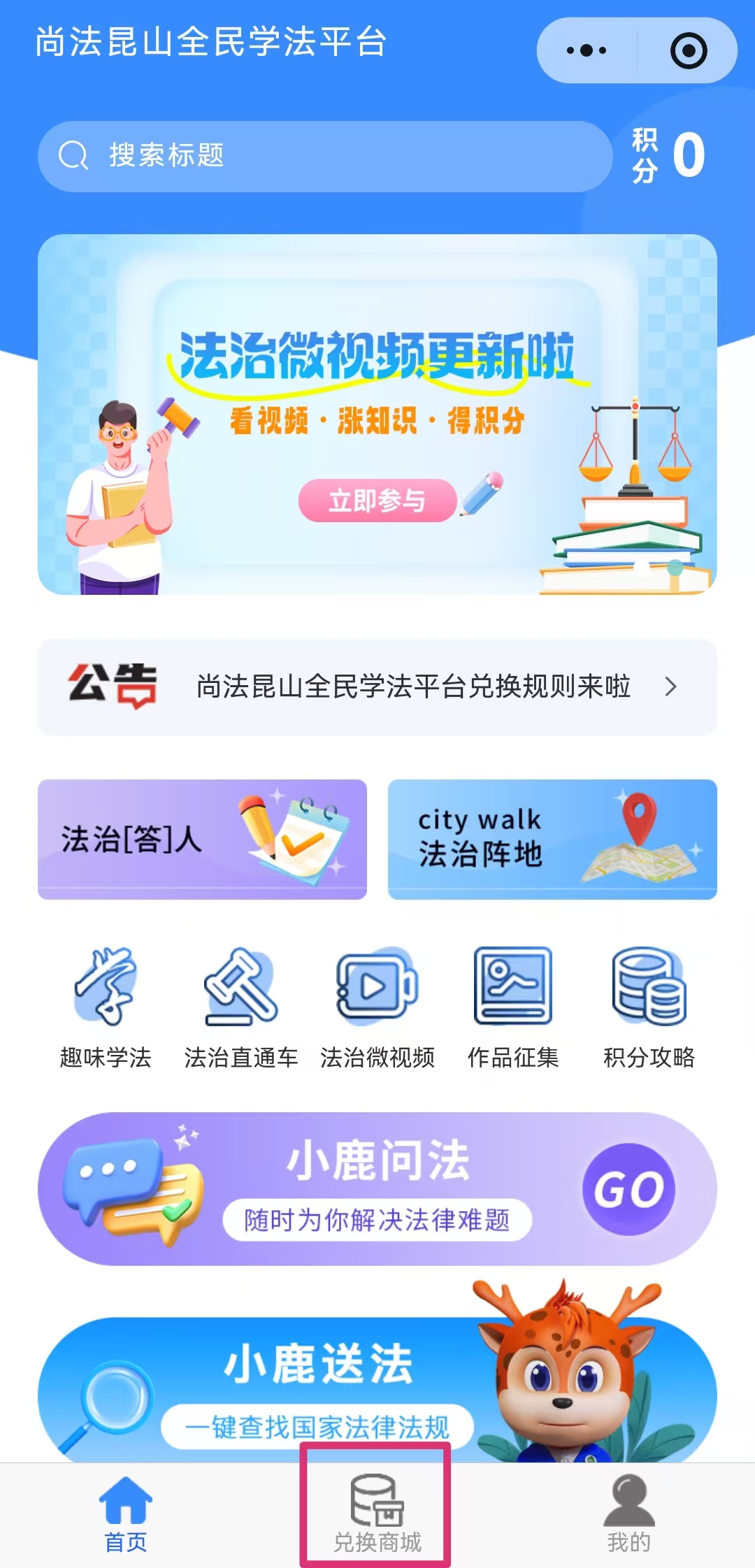Image resolution: width=755 pixels, height=1568 pixels.
Task: Tap the 搜索标题 search box
Action: pos(325,156)
